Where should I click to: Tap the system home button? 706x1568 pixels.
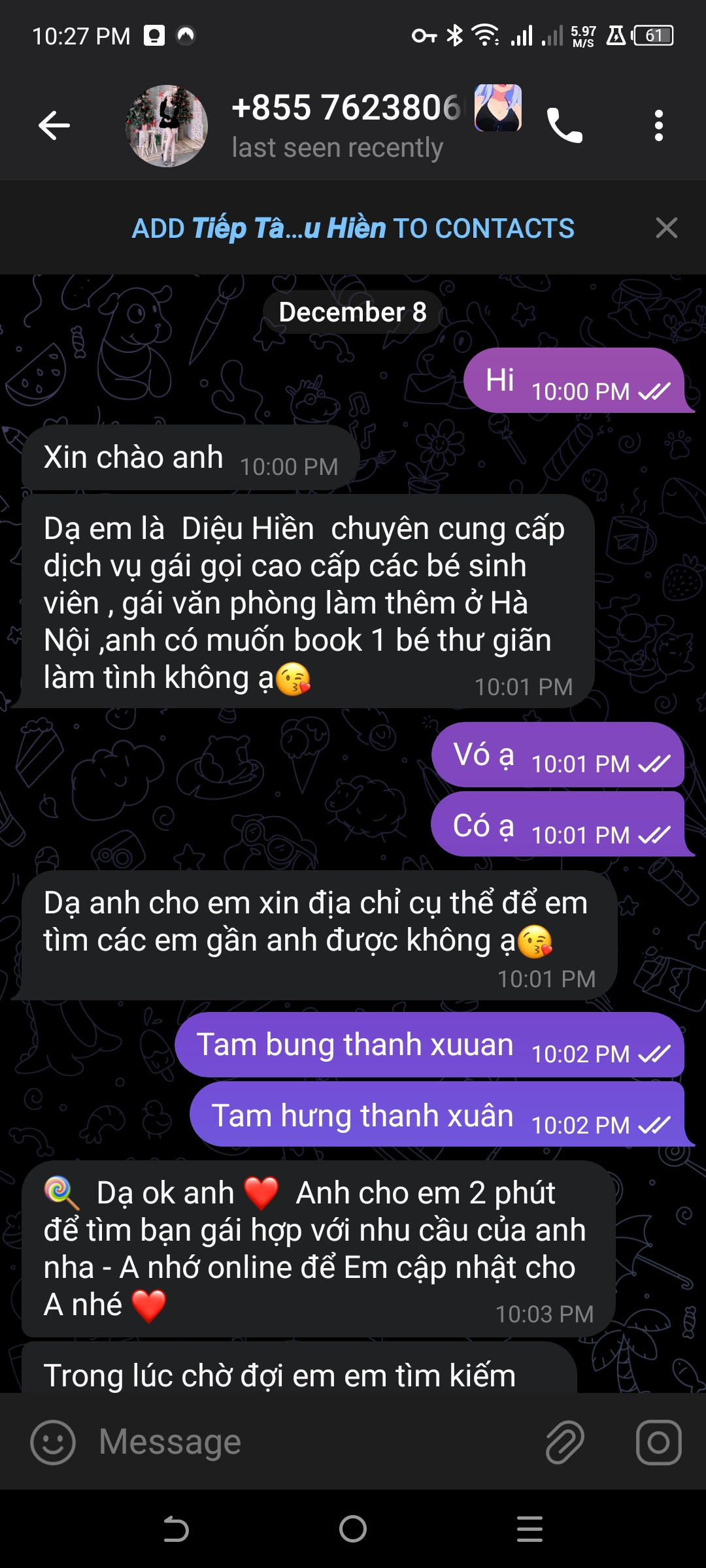[x=353, y=1529]
